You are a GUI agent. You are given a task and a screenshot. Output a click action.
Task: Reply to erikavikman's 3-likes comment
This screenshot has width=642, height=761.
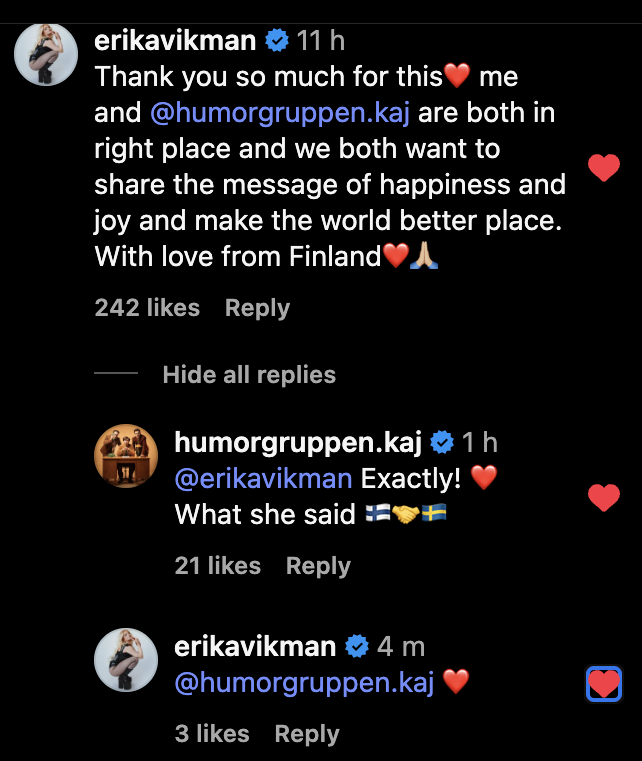(x=307, y=733)
